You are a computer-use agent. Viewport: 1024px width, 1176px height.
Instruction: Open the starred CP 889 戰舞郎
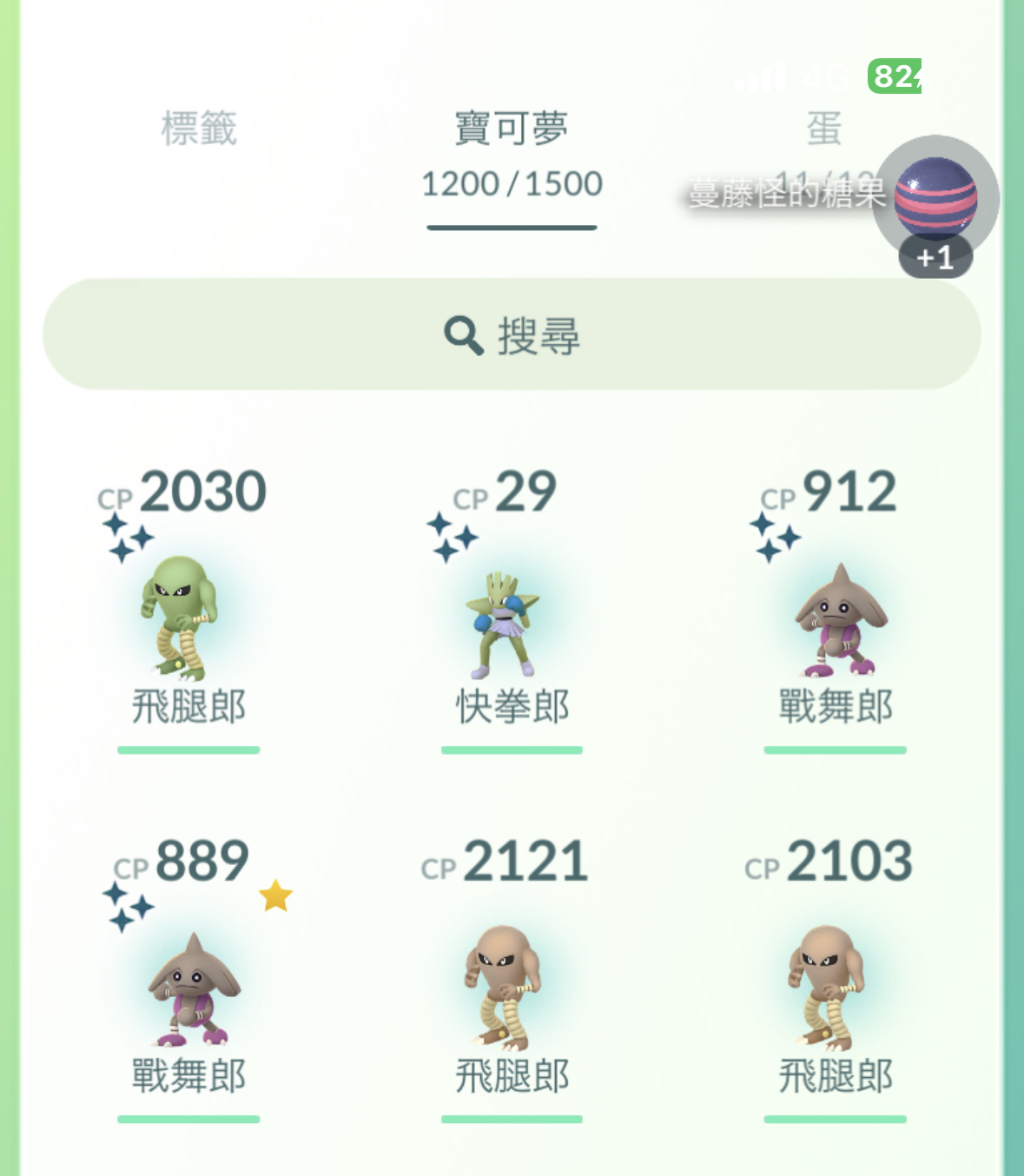tap(193, 990)
